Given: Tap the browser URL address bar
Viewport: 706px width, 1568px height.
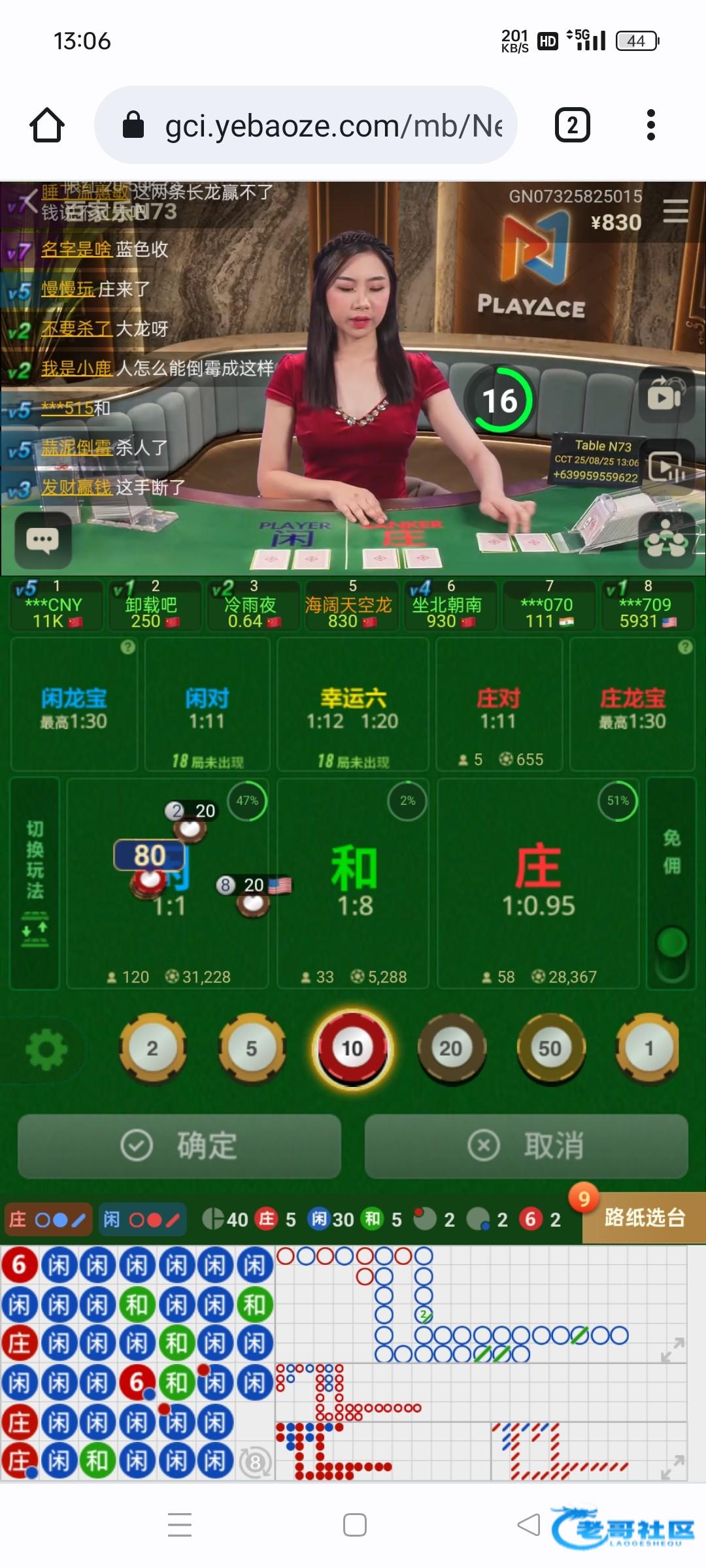Looking at the screenshot, I should click(307, 125).
